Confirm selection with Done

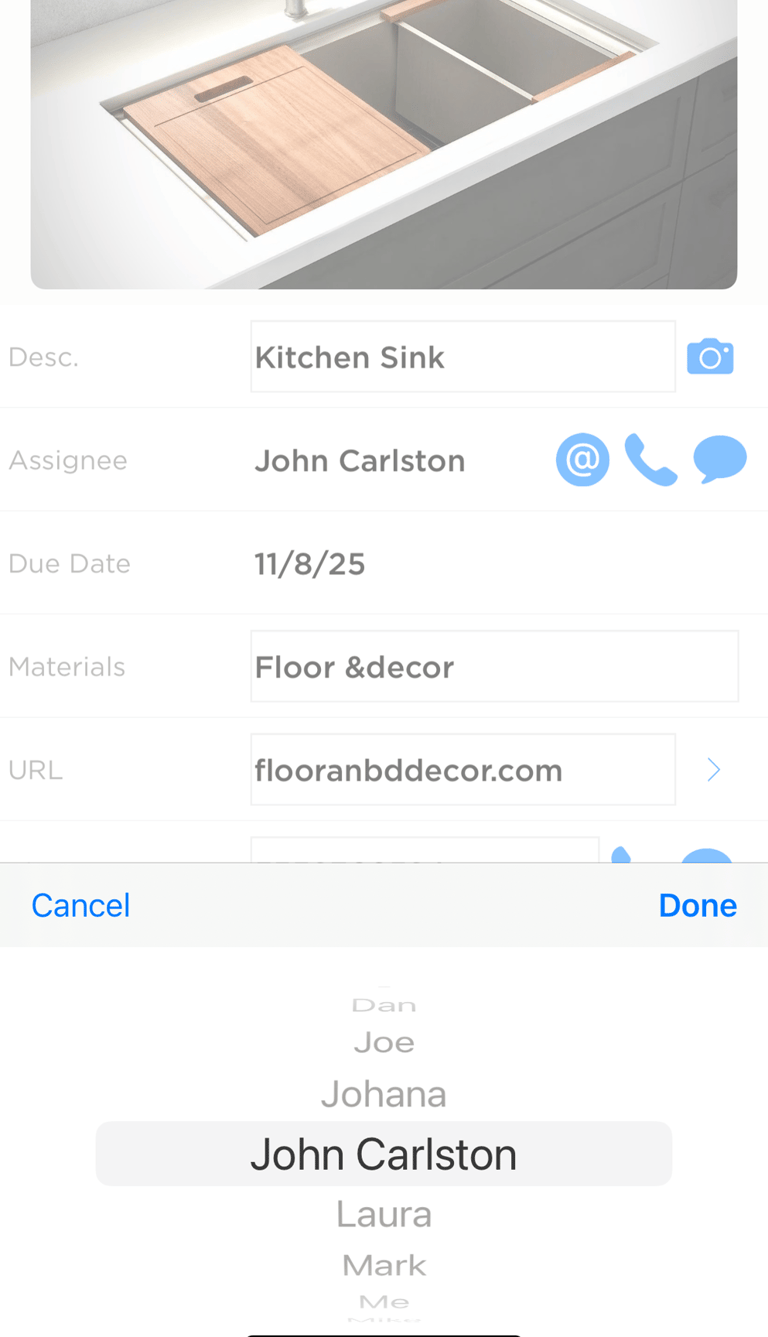point(697,905)
